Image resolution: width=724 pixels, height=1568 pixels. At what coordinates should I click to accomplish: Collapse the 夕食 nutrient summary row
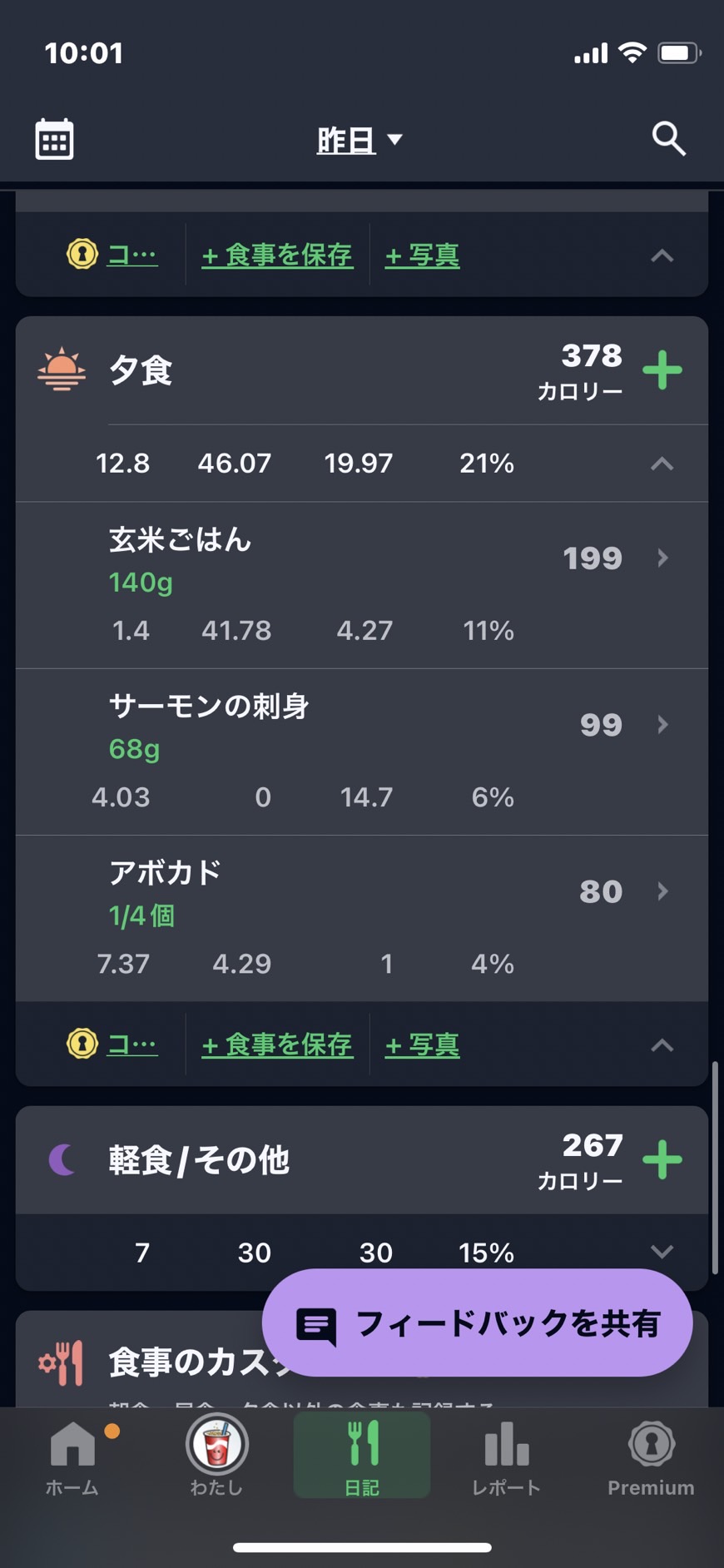click(662, 464)
